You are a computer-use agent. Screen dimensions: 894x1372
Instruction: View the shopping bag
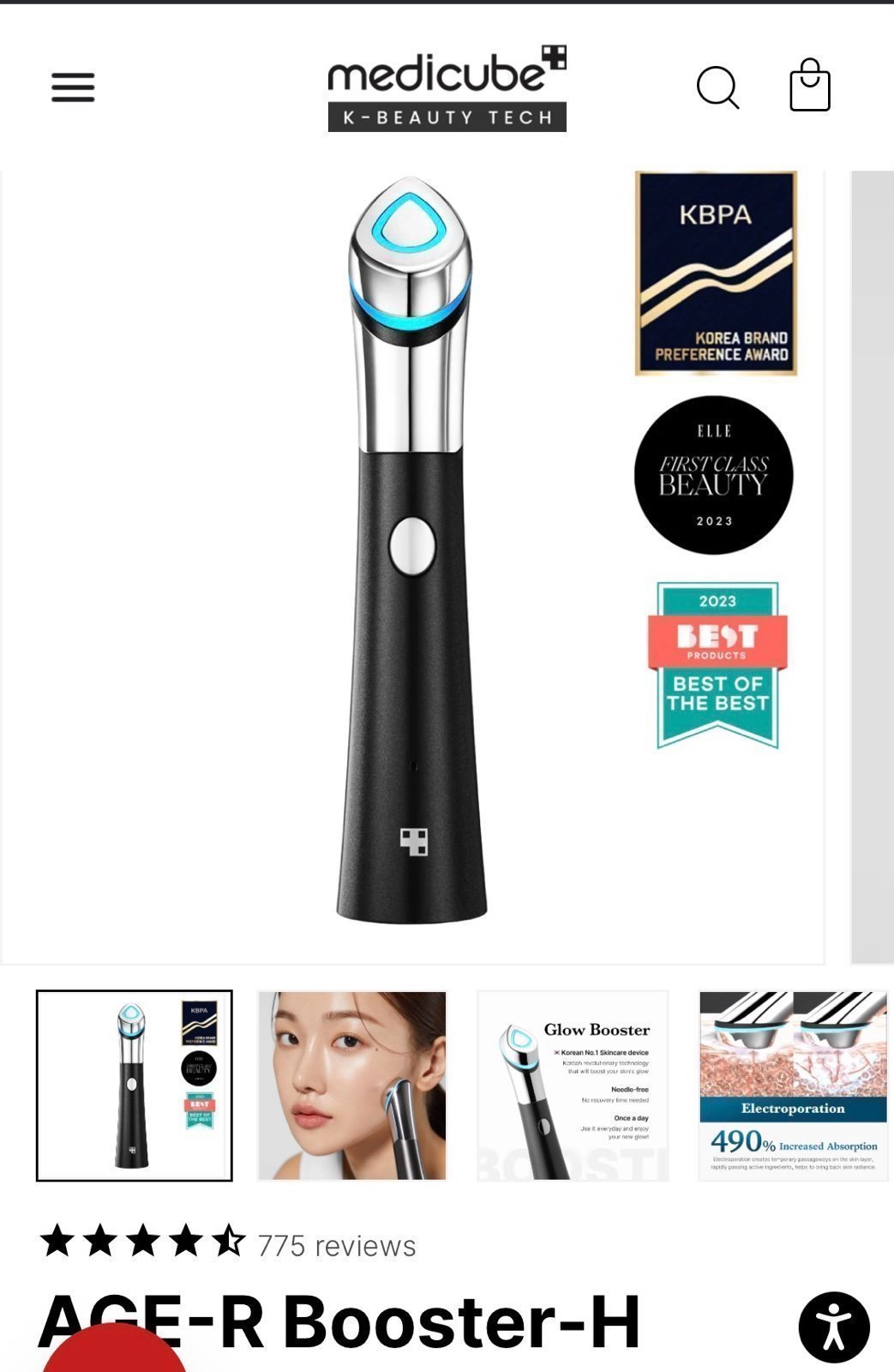tap(809, 86)
